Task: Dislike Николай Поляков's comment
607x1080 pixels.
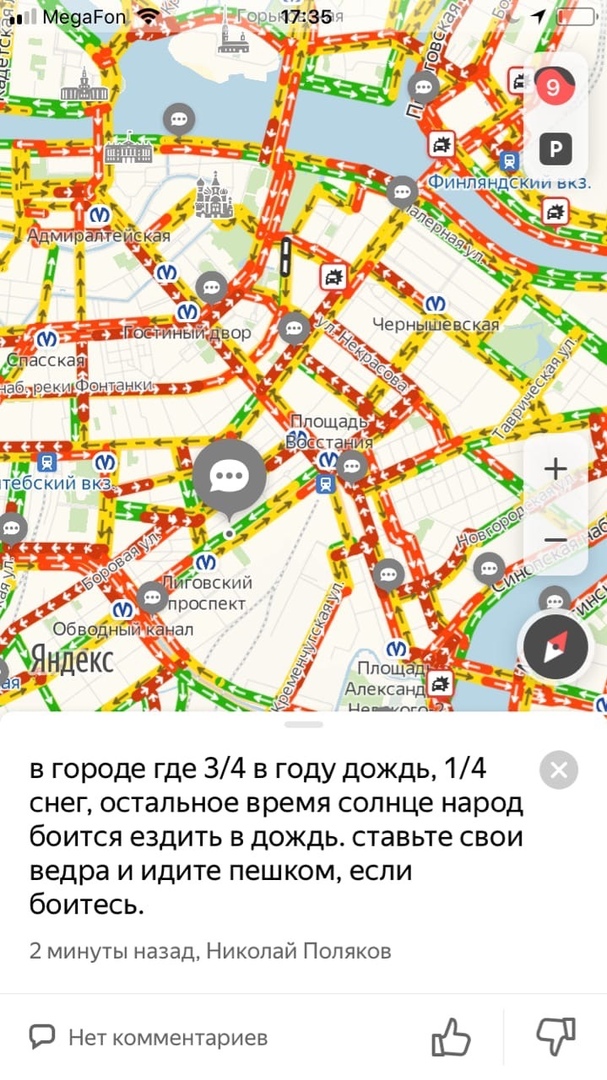Action: (556, 1037)
